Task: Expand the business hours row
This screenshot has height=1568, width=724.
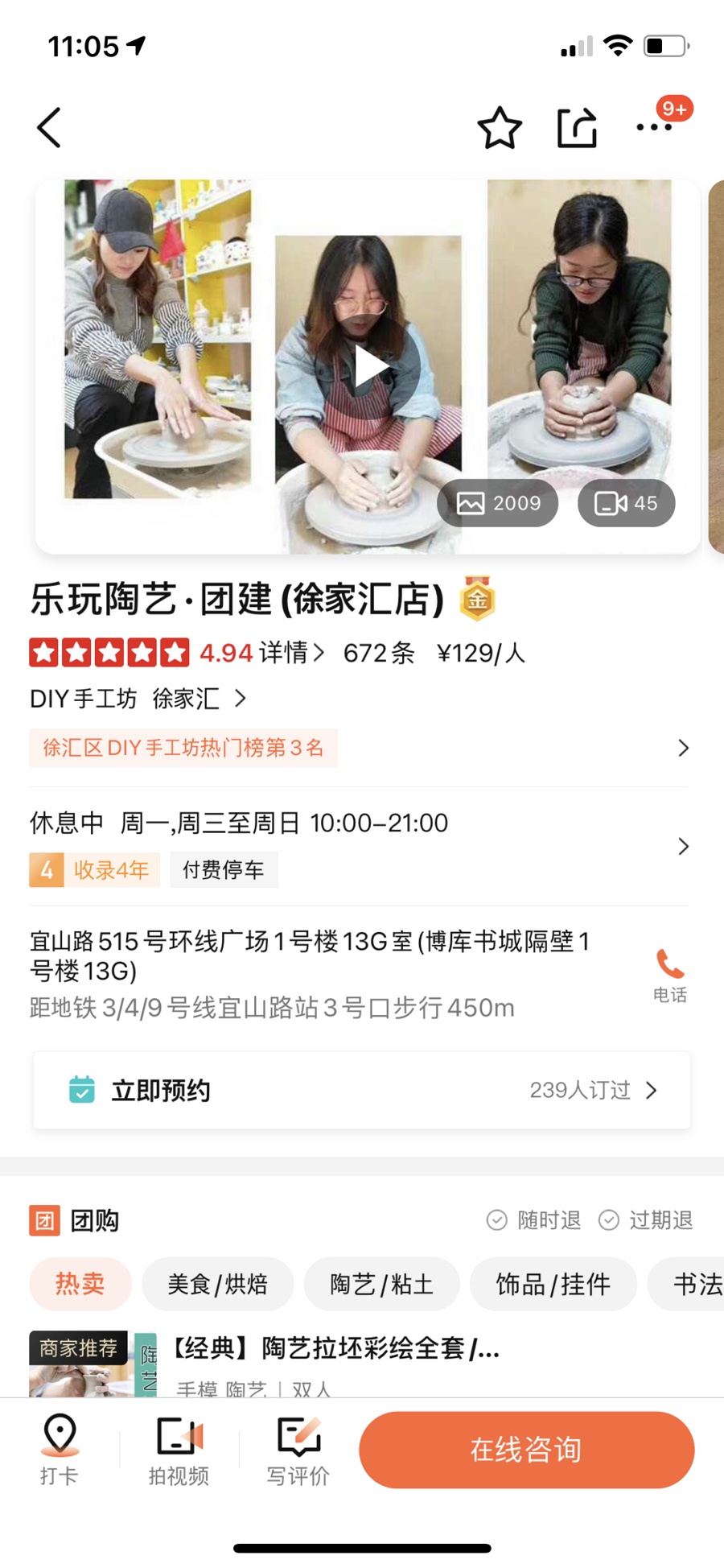Action: click(682, 846)
